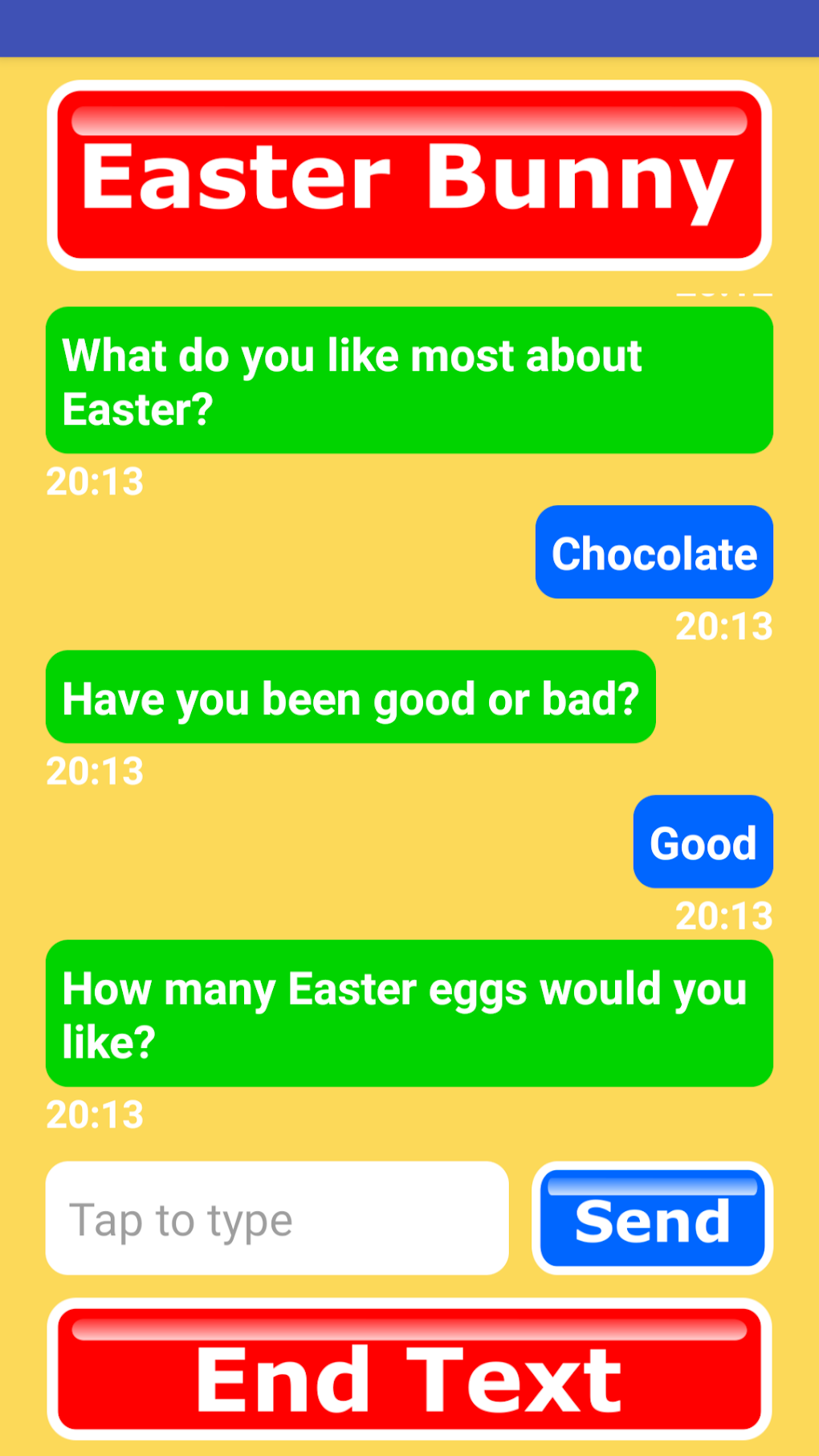Click inside the empty text entry box

276,1219
